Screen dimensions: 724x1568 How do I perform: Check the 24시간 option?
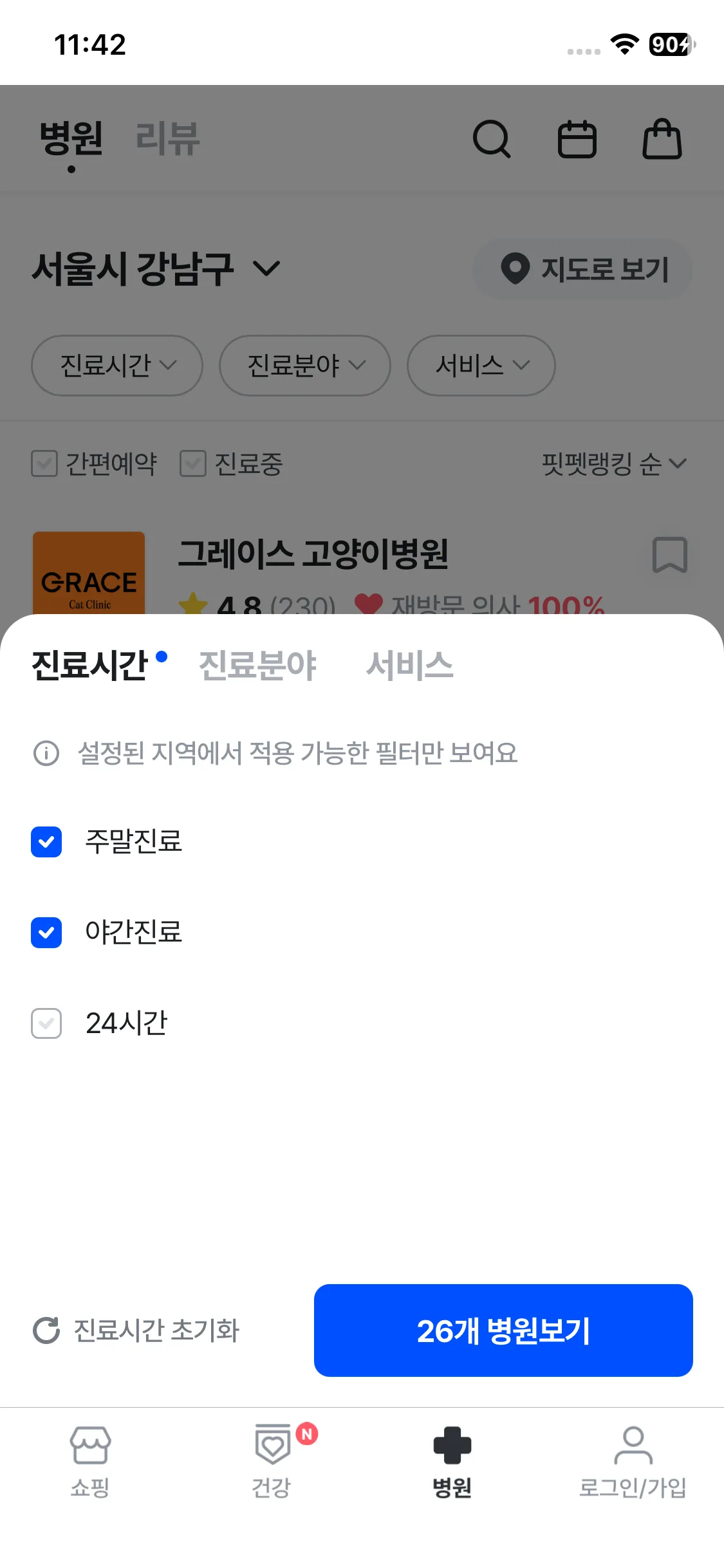(x=46, y=1023)
